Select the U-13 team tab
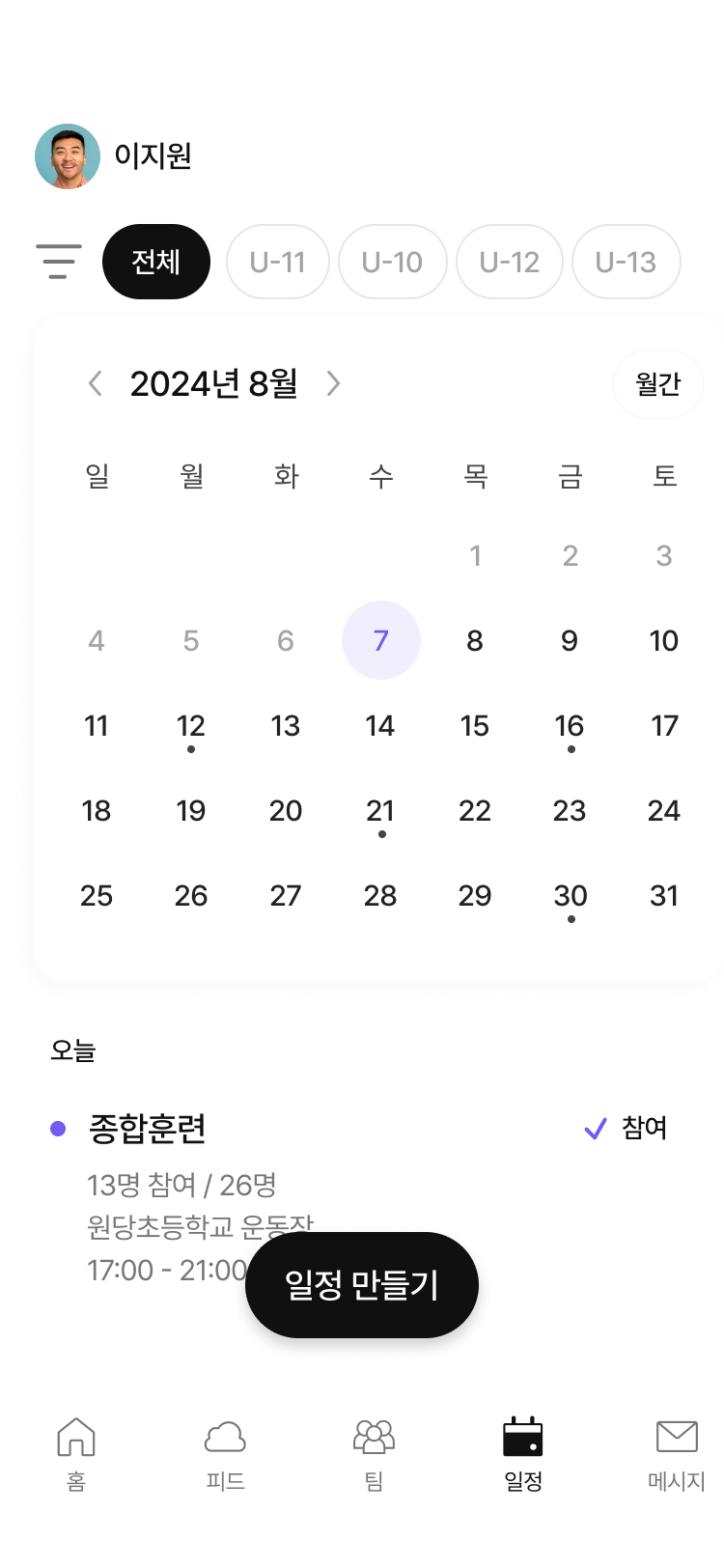Viewport: 724px width, 1568px height. (627, 261)
